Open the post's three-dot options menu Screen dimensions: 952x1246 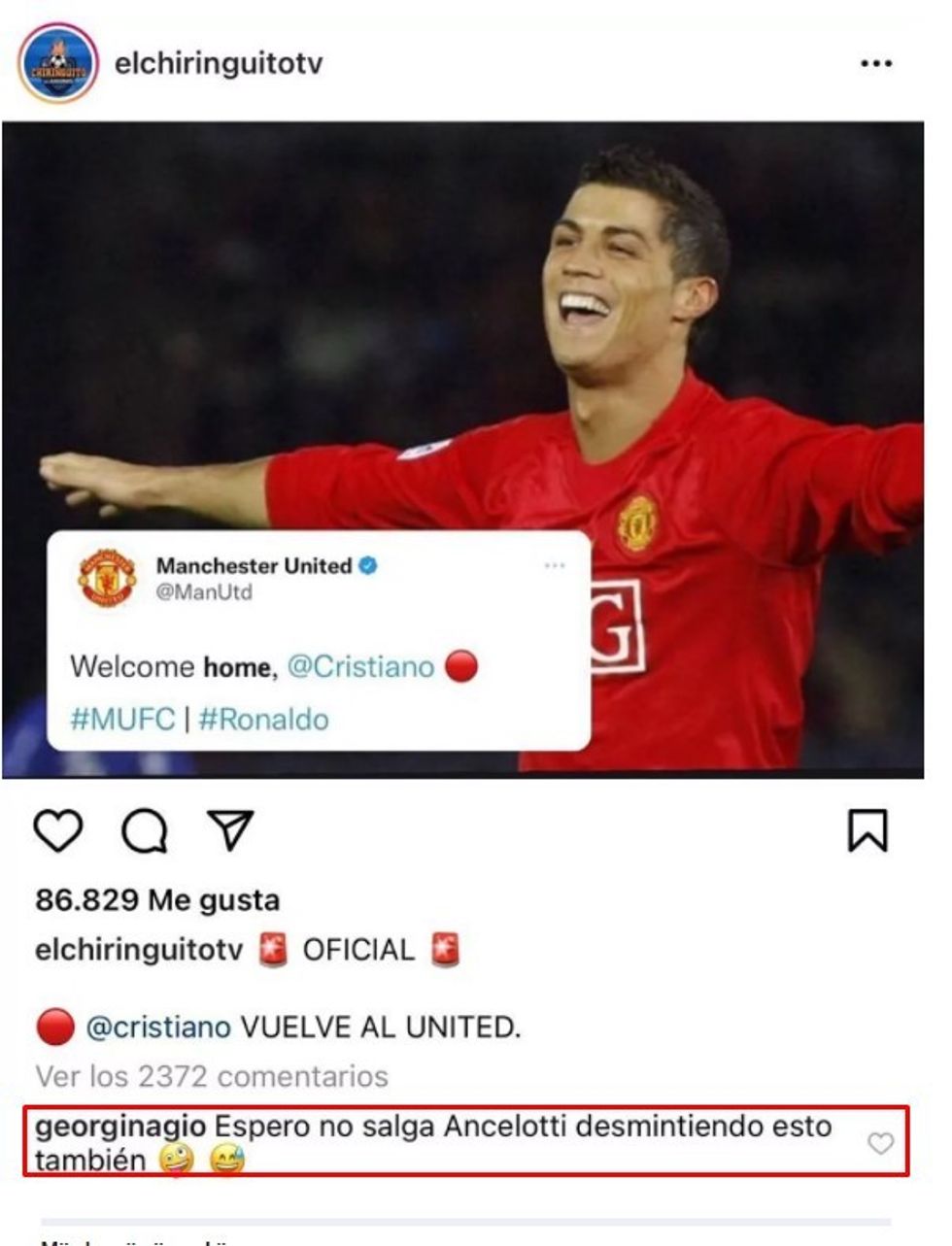tap(875, 64)
